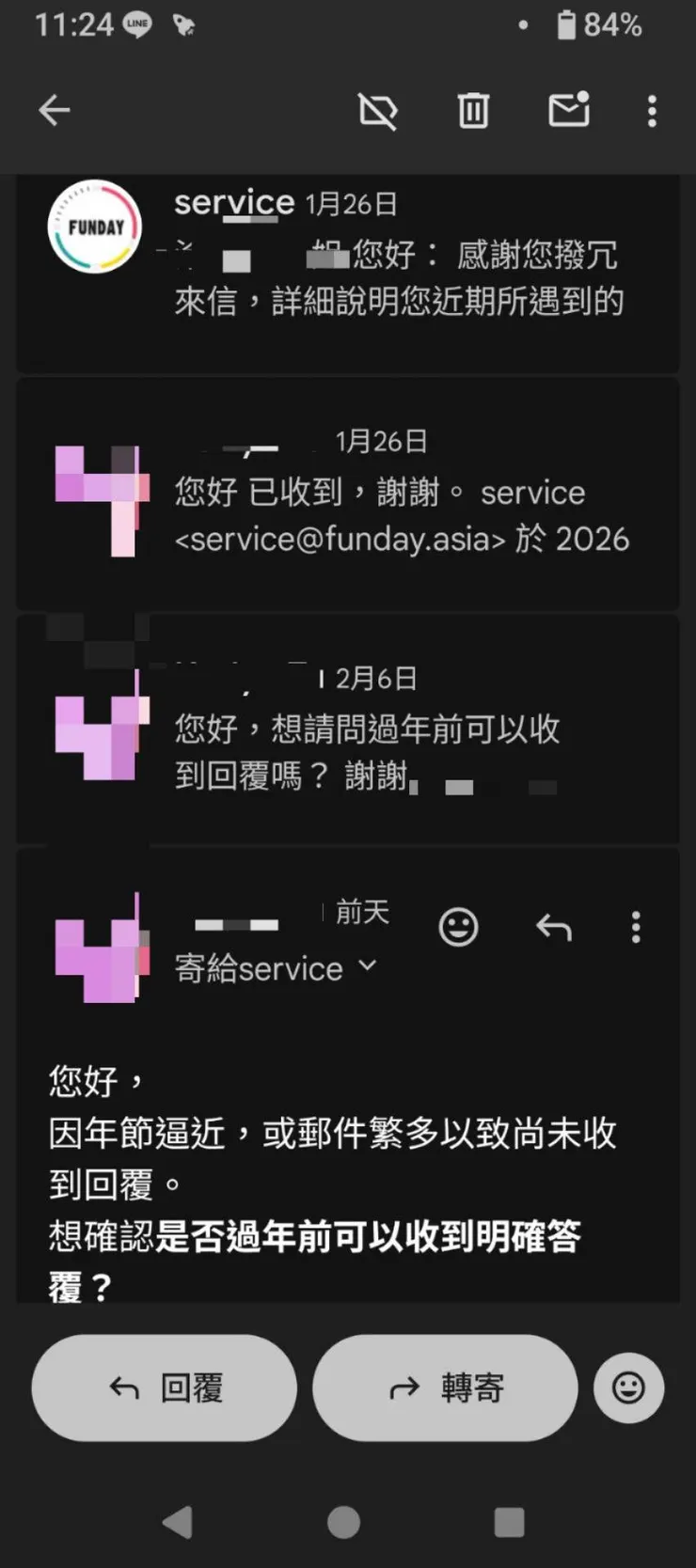This screenshot has width=696, height=1568.
Task: Open the archive/remove-label icon in top bar
Action: tap(377, 110)
